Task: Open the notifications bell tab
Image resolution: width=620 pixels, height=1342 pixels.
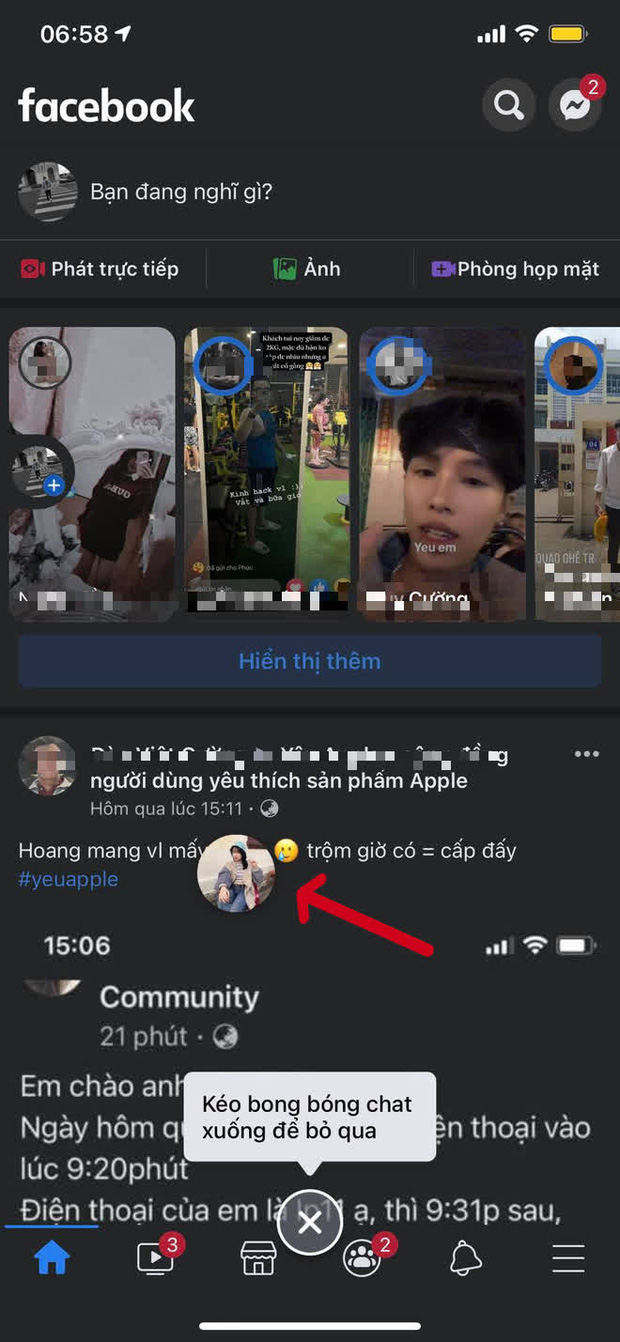Action: [x=465, y=1259]
